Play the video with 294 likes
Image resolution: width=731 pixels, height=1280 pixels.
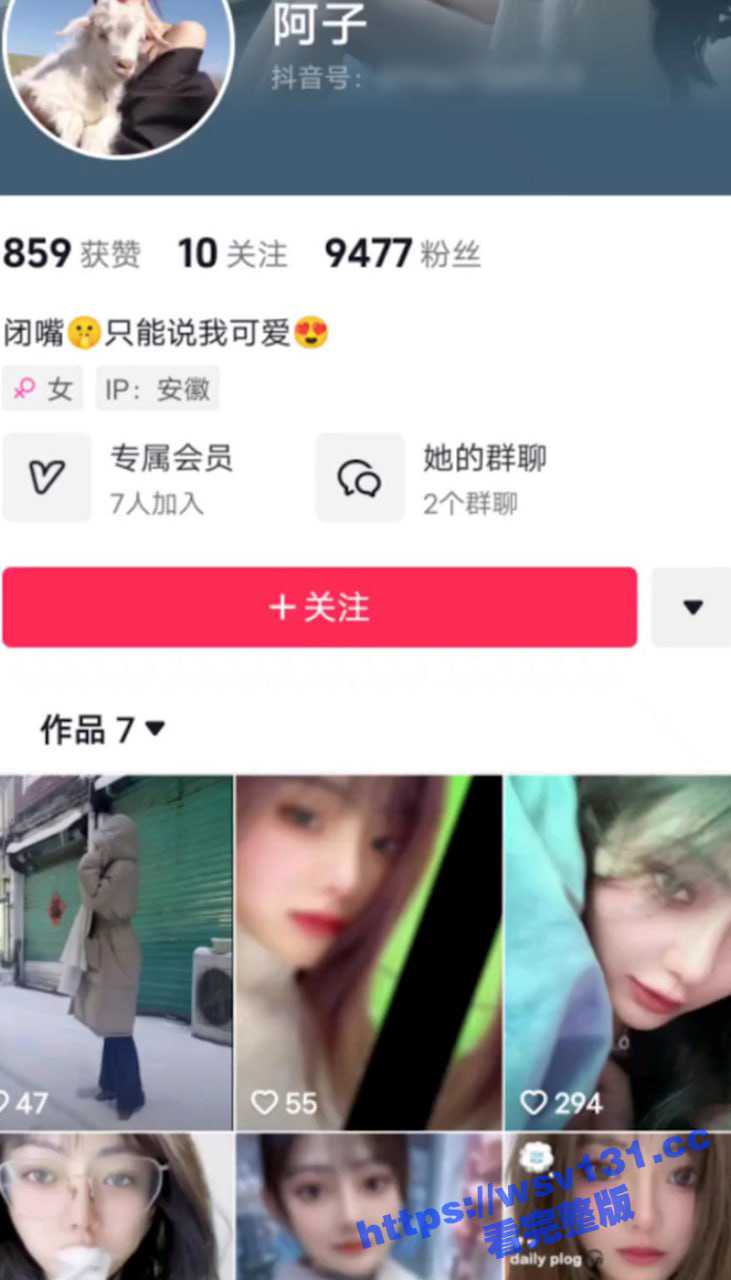click(618, 952)
